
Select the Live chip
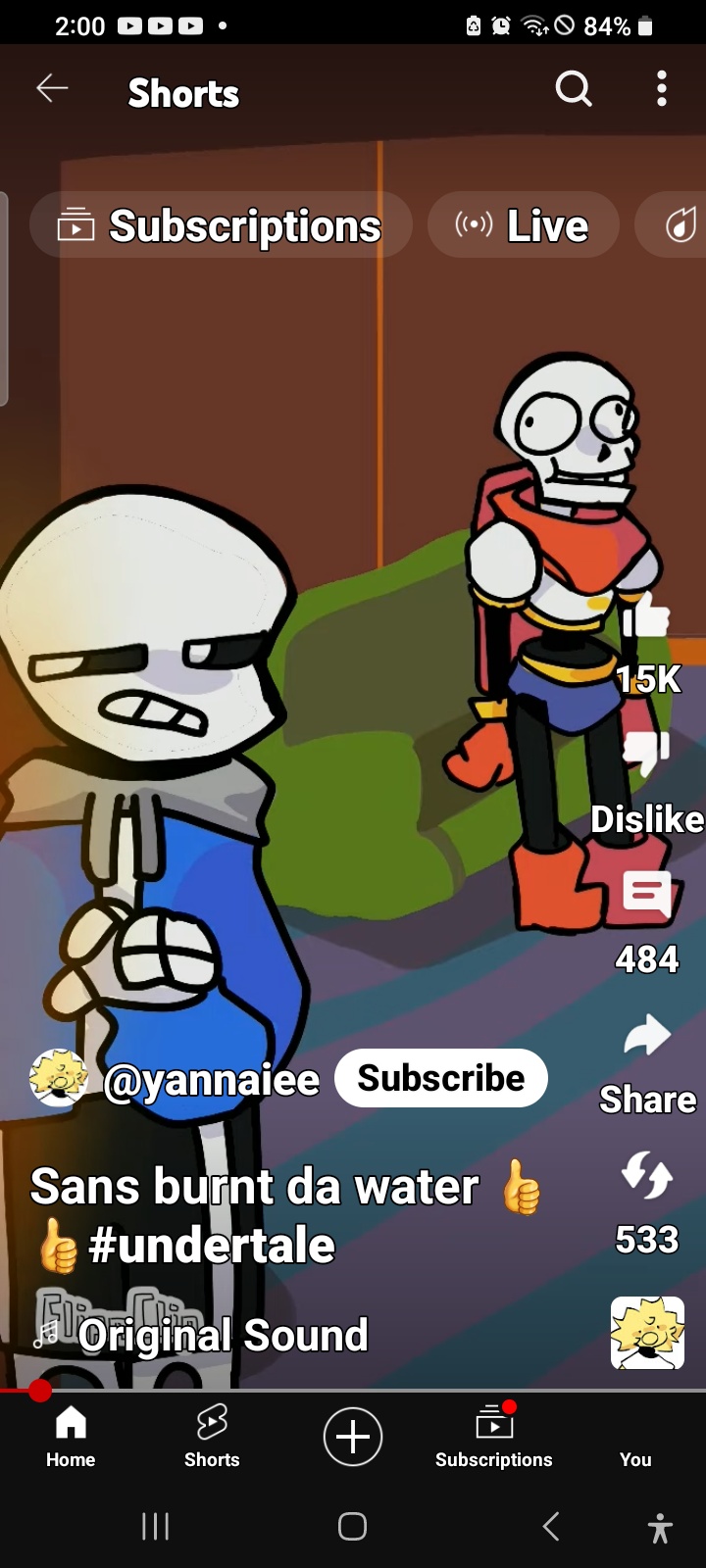[x=524, y=225]
